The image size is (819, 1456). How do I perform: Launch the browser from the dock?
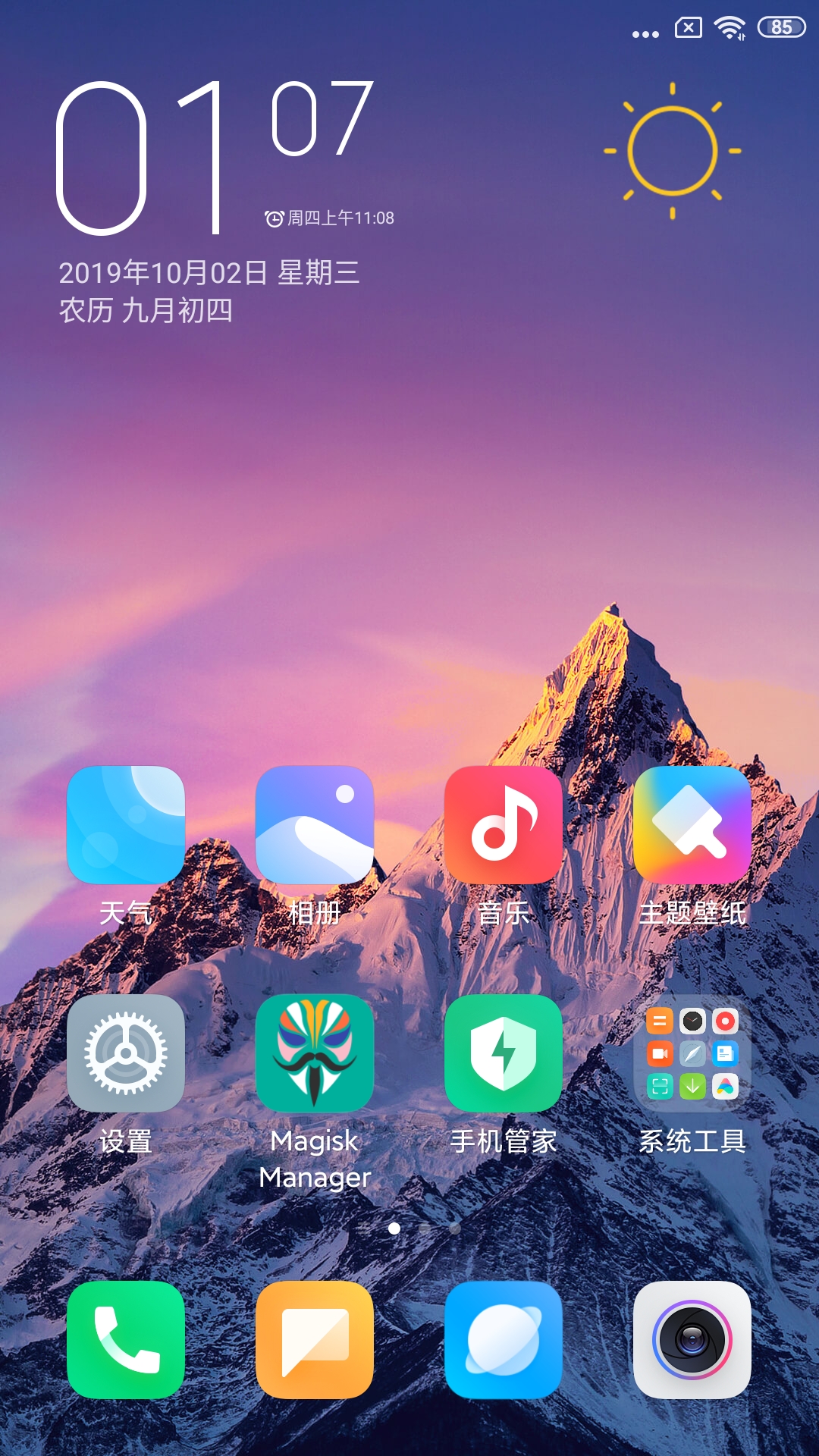coord(504,1340)
